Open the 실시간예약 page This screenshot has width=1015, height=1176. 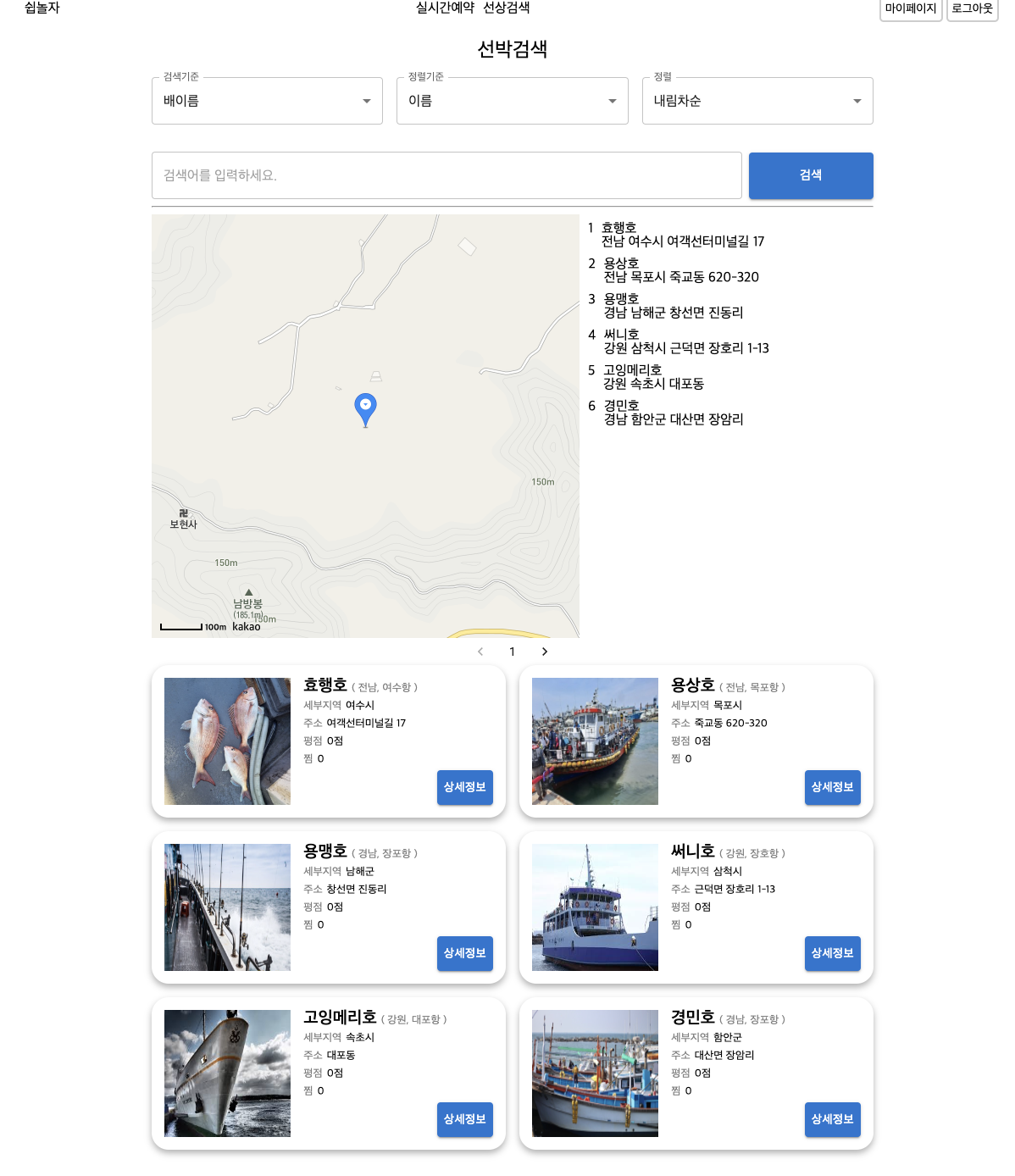[445, 8]
